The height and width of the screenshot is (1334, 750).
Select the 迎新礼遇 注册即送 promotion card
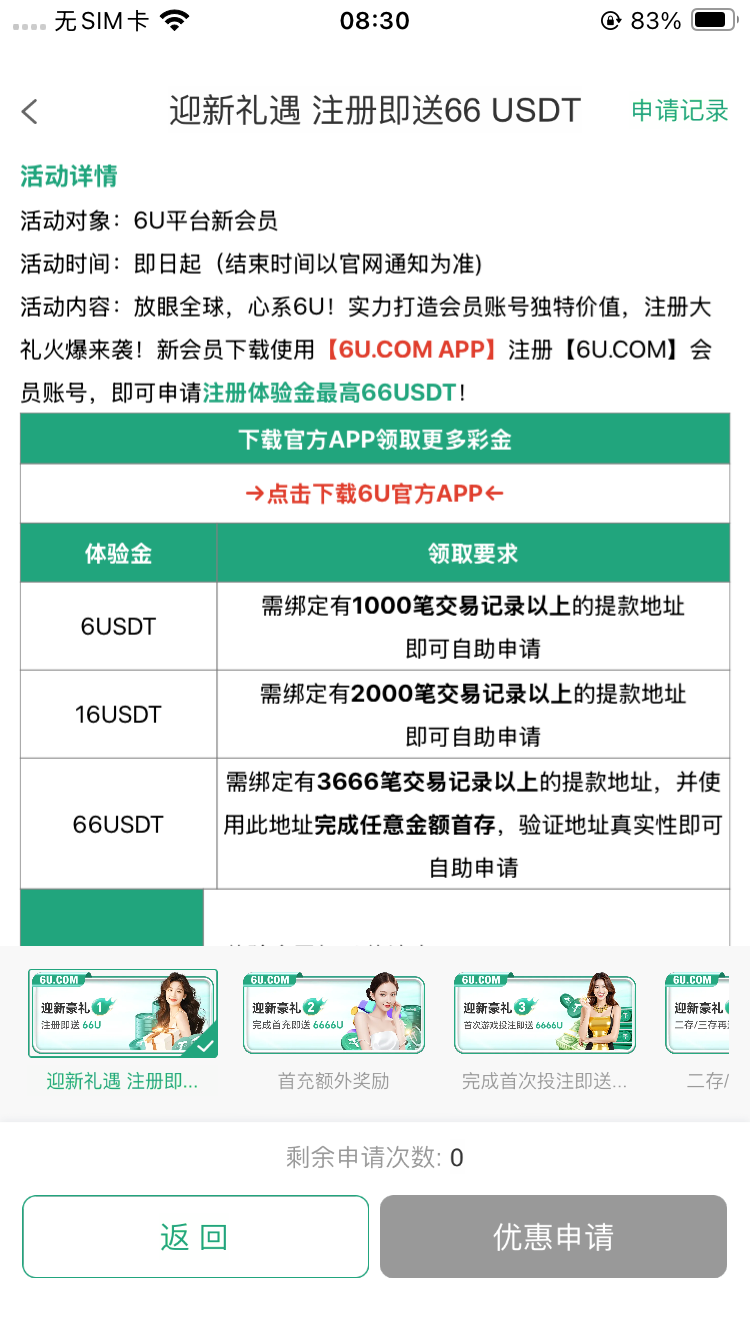click(x=122, y=1014)
